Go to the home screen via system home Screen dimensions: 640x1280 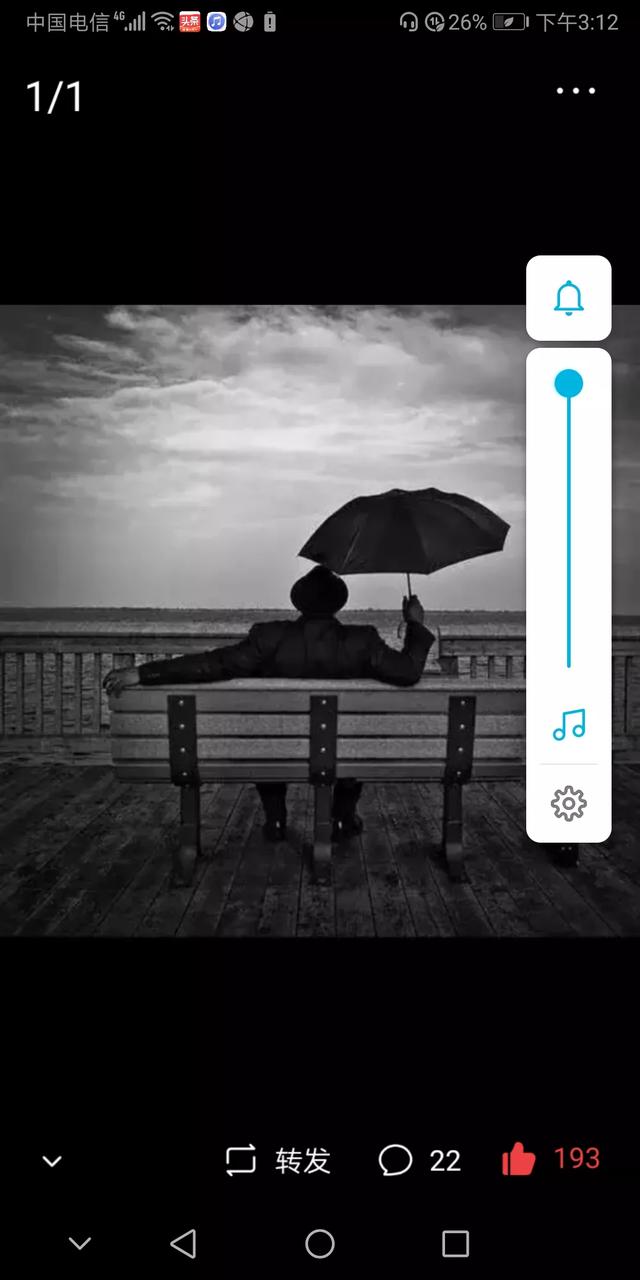coord(320,1244)
